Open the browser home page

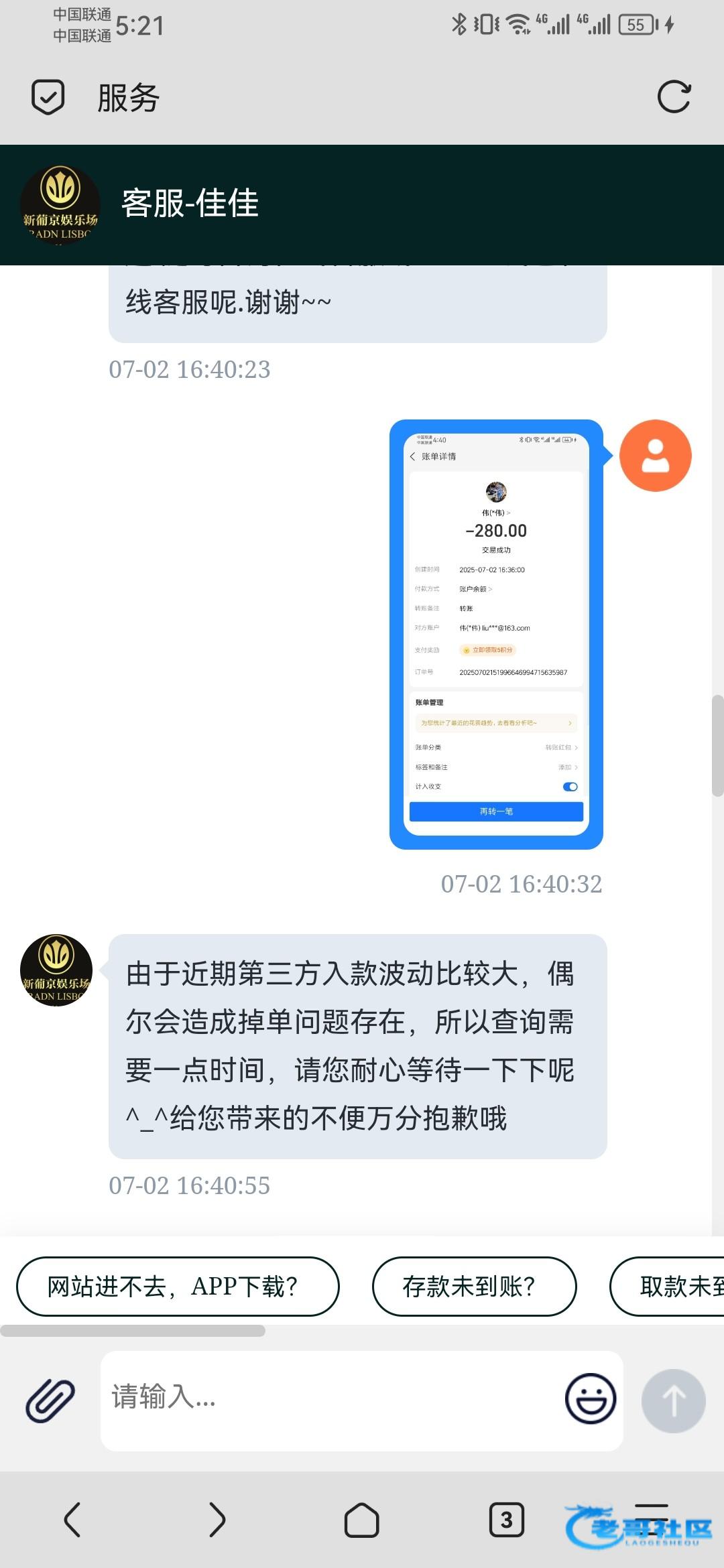point(362,1520)
